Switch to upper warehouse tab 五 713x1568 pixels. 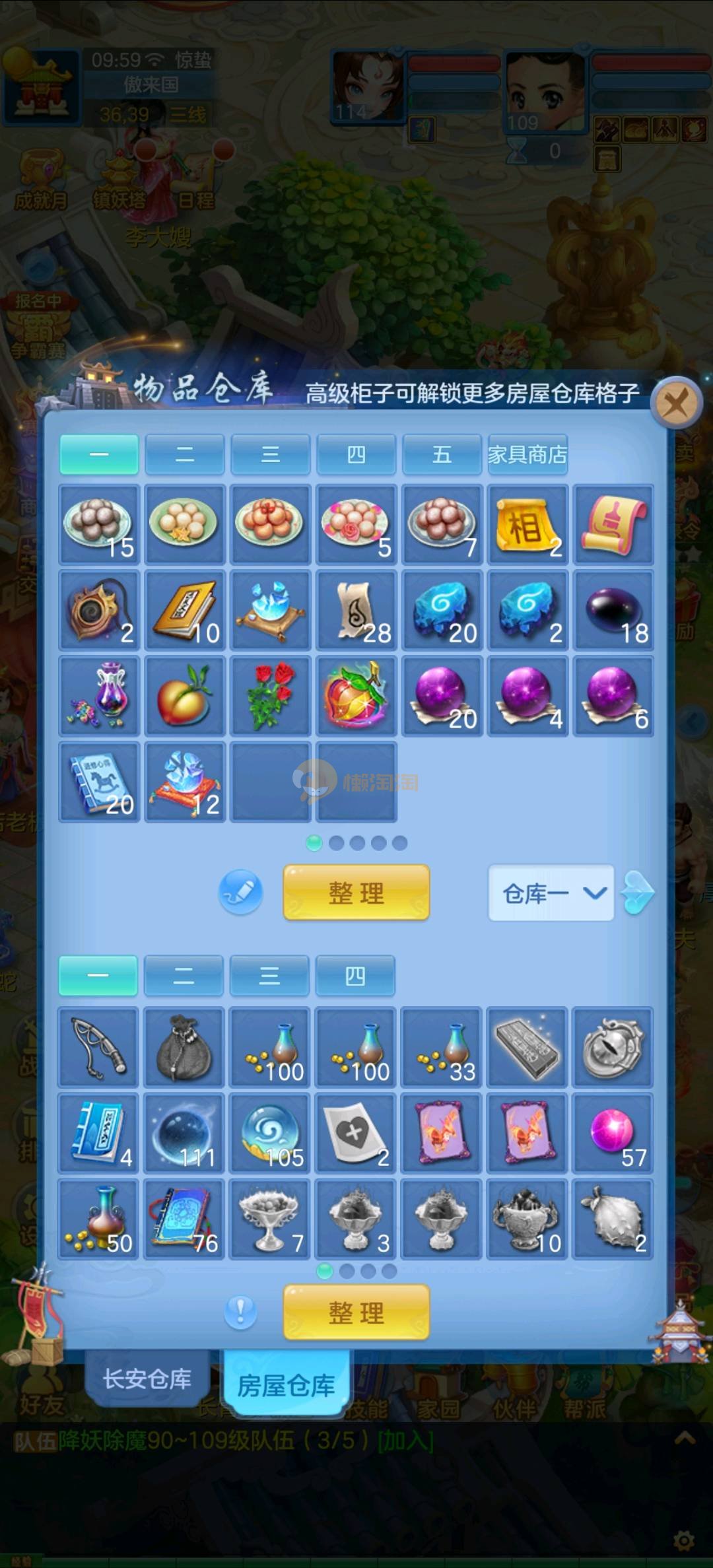[442, 454]
